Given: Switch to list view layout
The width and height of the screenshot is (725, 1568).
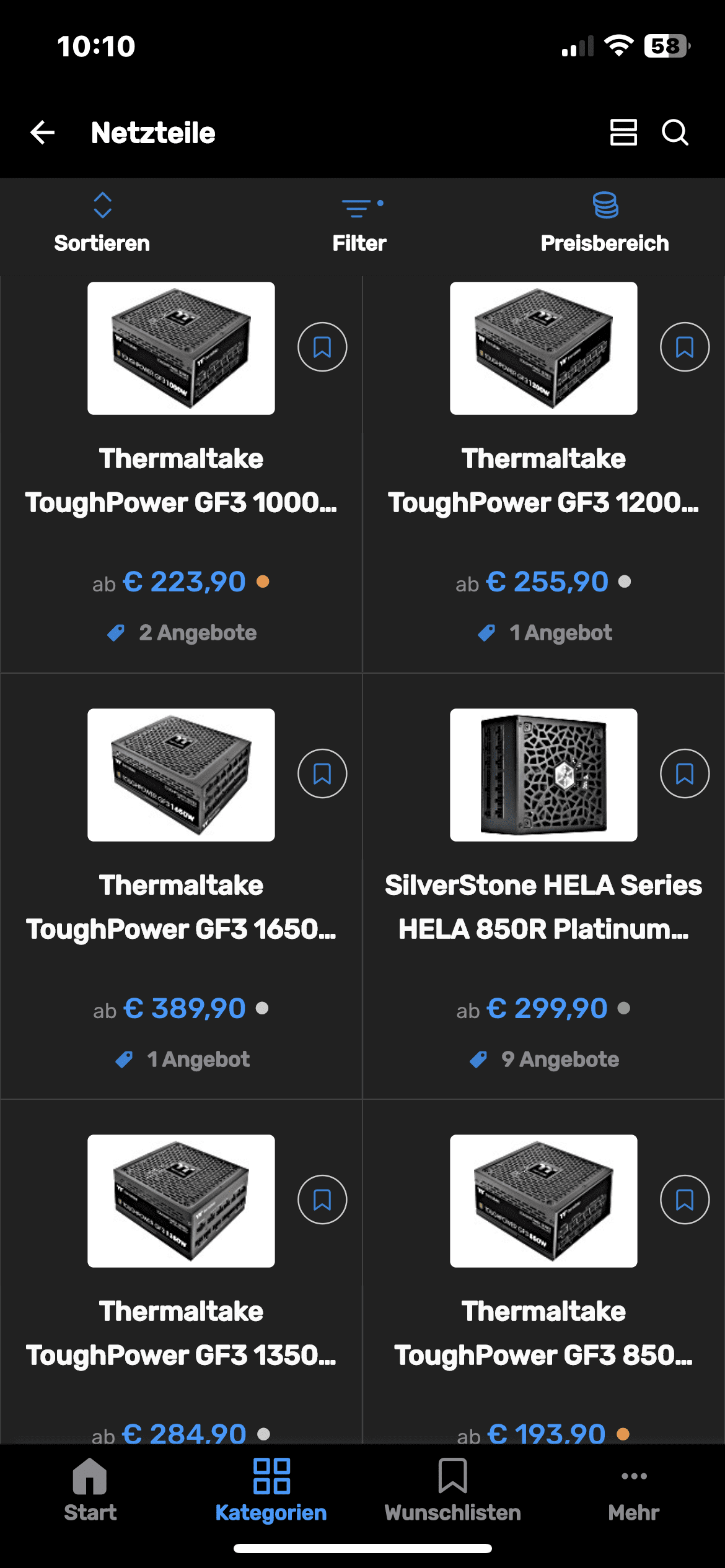Looking at the screenshot, I should point(623,133).
